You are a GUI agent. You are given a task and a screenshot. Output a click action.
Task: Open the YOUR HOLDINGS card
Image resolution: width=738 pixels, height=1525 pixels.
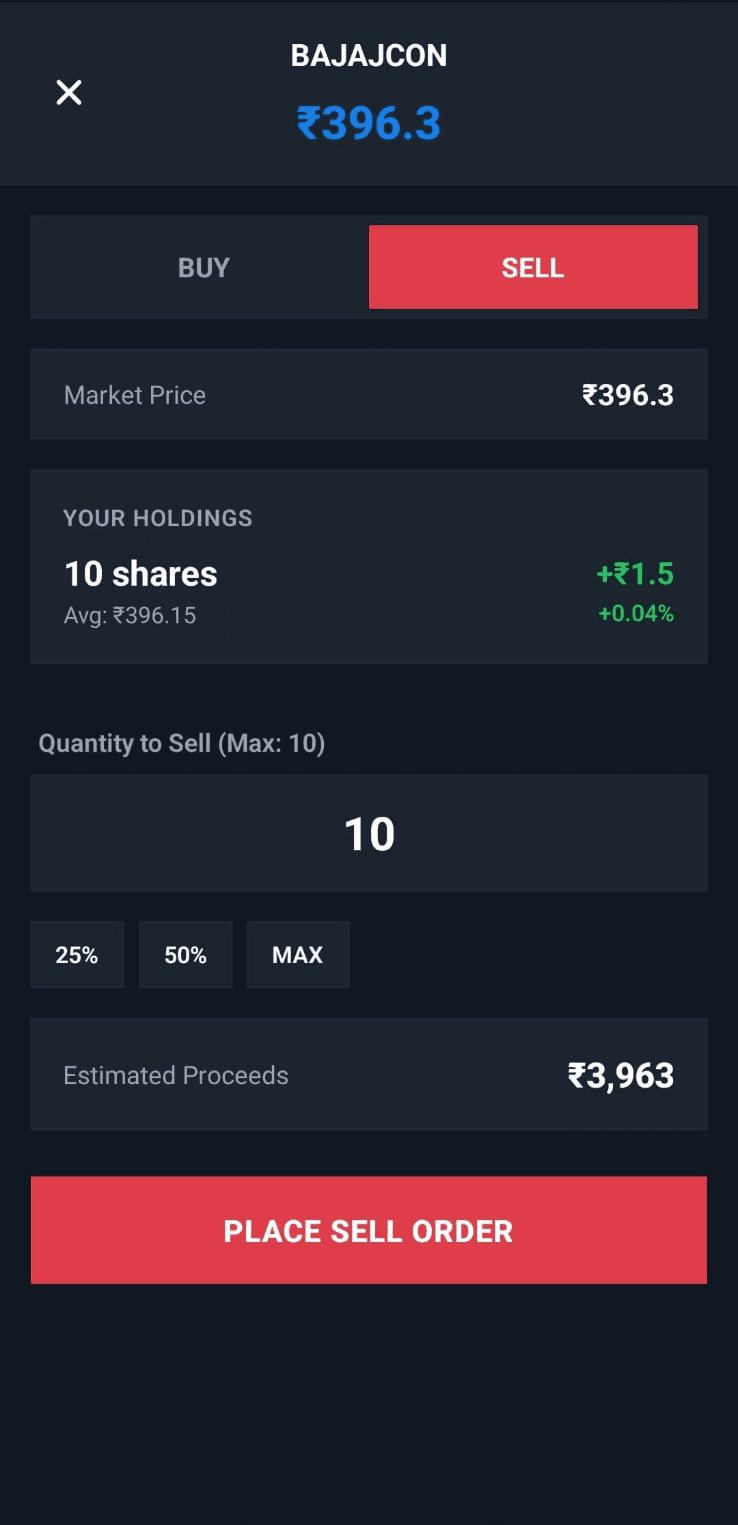pyautogui.click(x=369, y=564)
